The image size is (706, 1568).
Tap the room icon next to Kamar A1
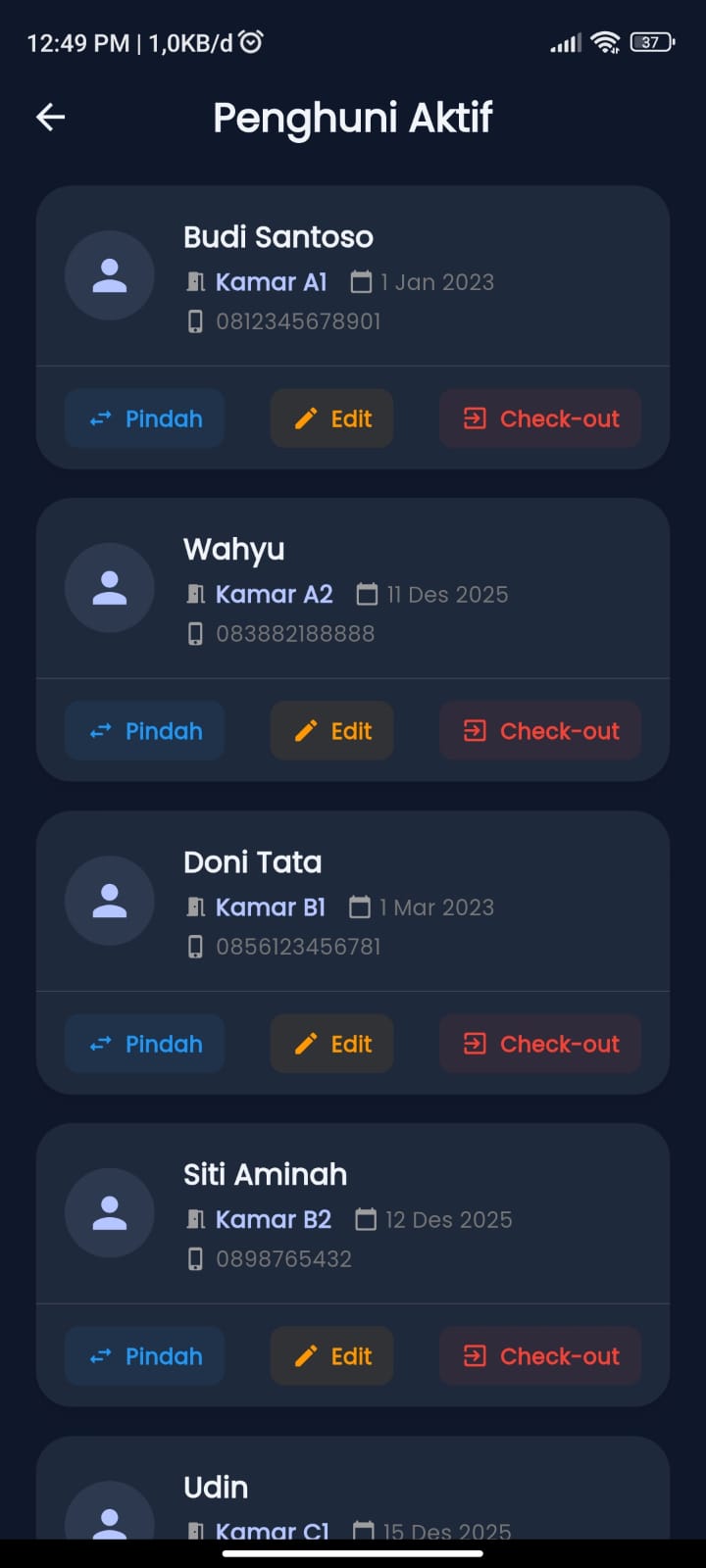[194, 281]
